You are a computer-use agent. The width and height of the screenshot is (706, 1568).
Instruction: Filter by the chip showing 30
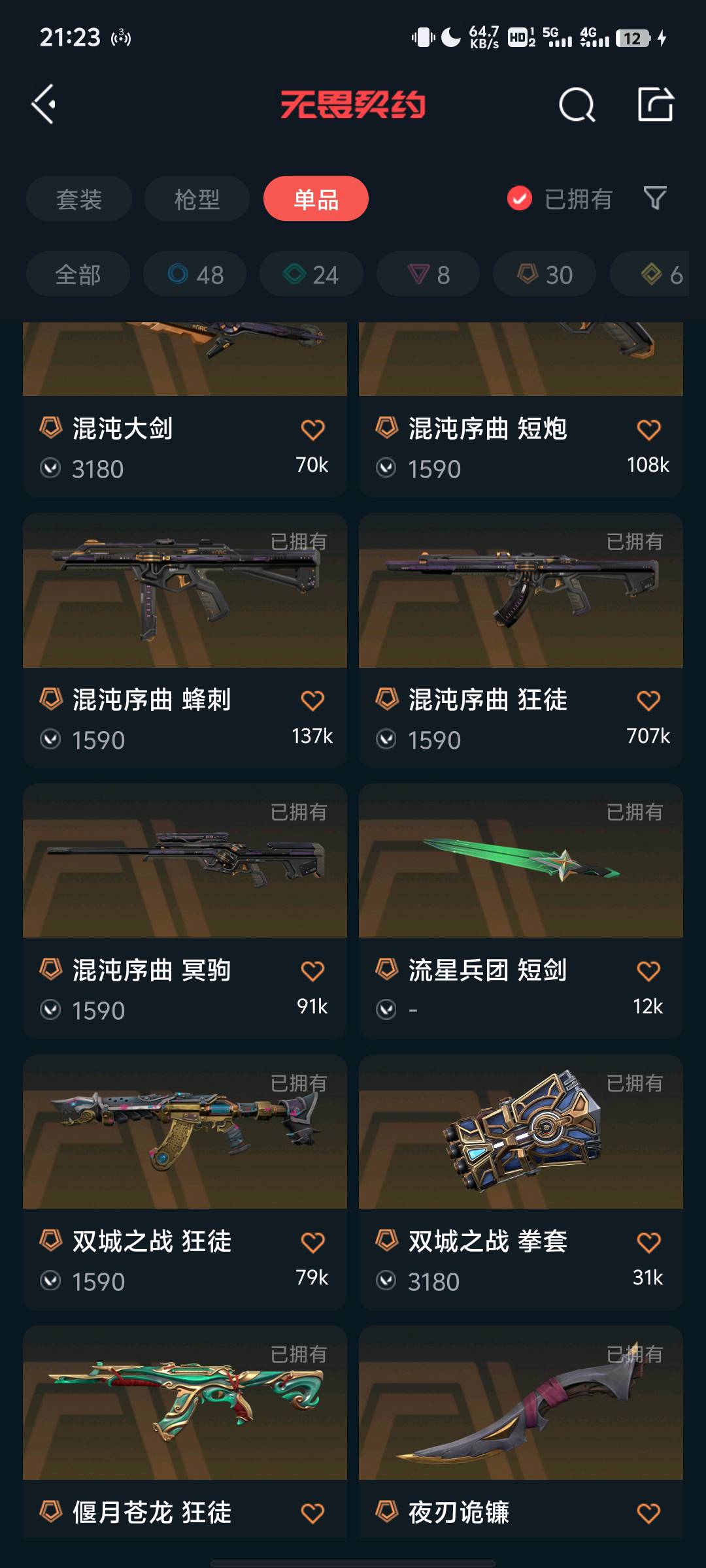(545, 274)
